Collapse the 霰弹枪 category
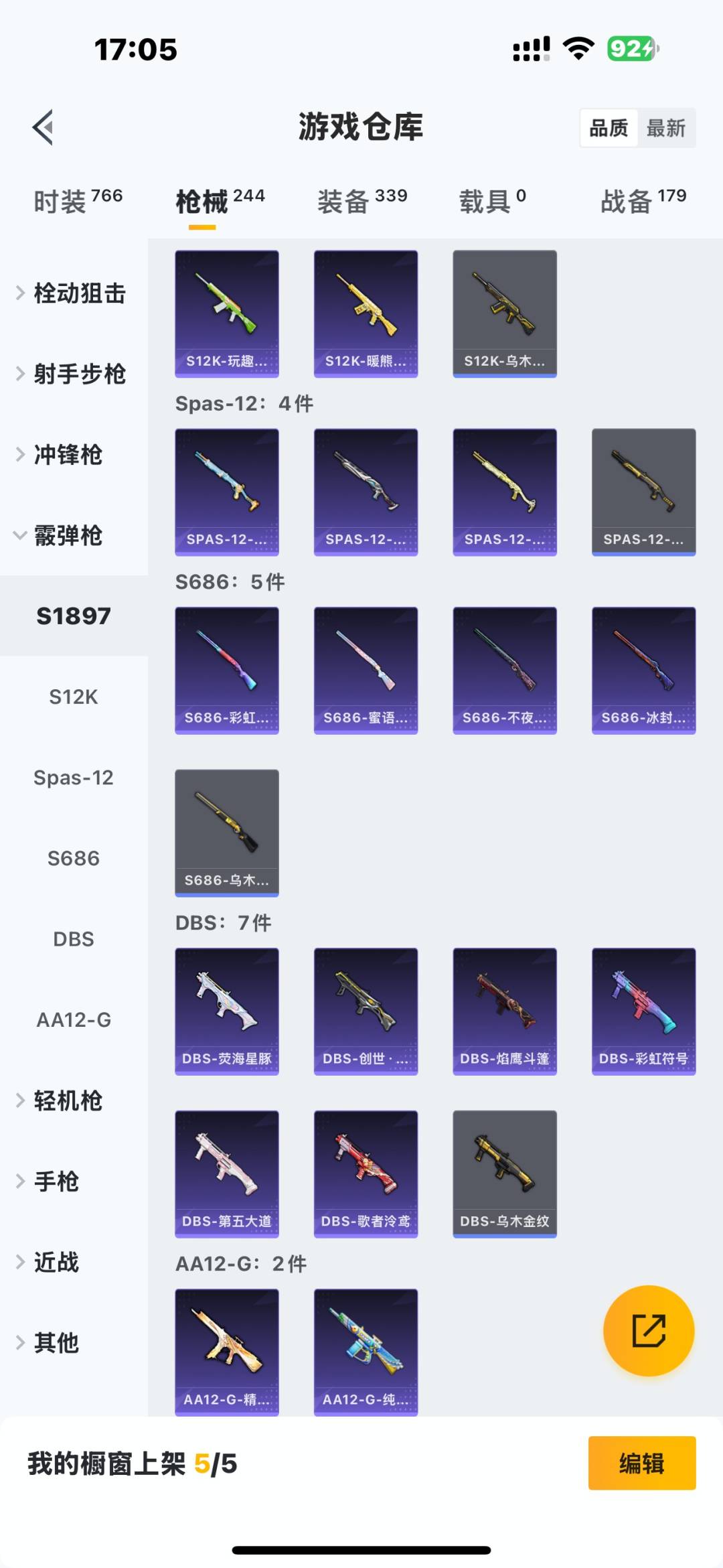This screenshot has height=1568, width=723. [67, 535]
